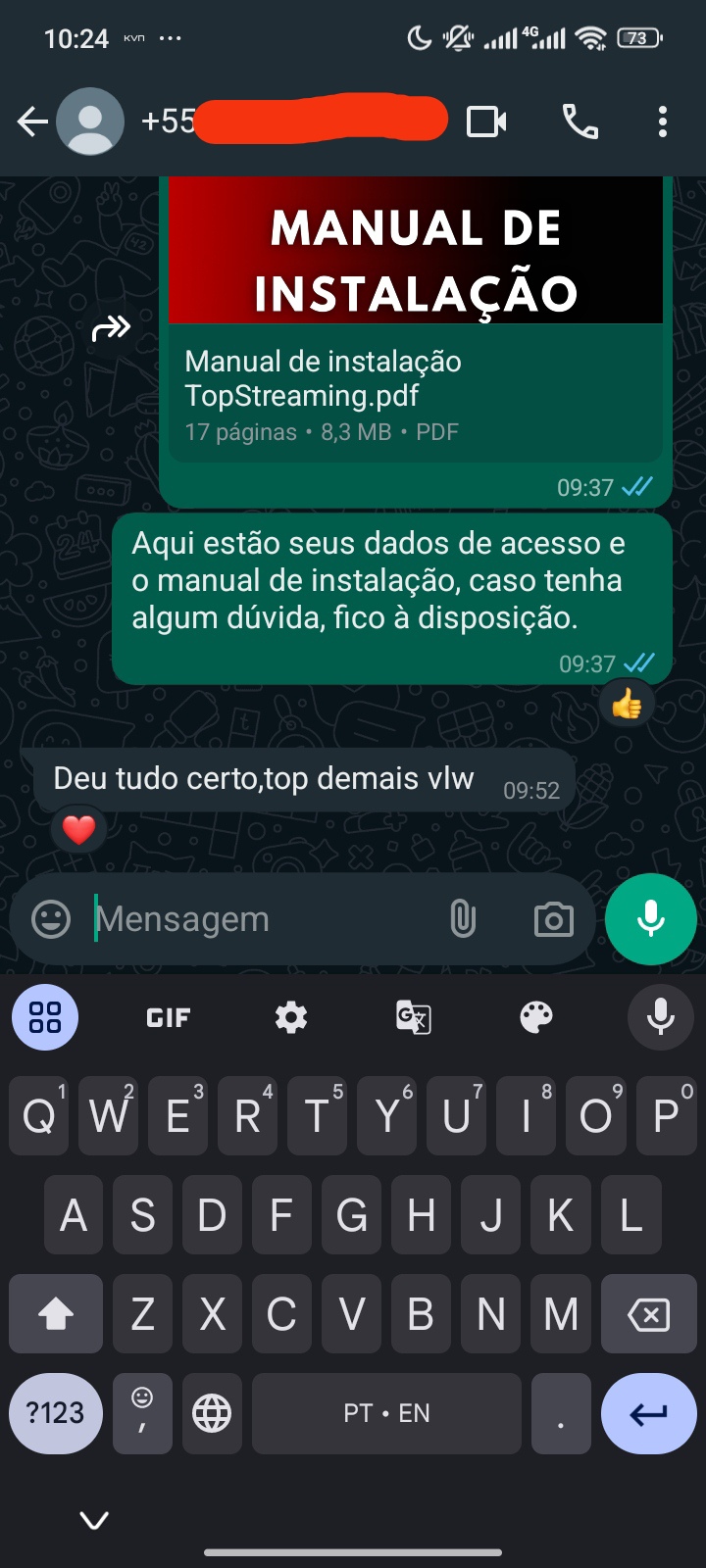Attach a file with the paperclip
Screen dimensions: 706x1568
[461, 918]
